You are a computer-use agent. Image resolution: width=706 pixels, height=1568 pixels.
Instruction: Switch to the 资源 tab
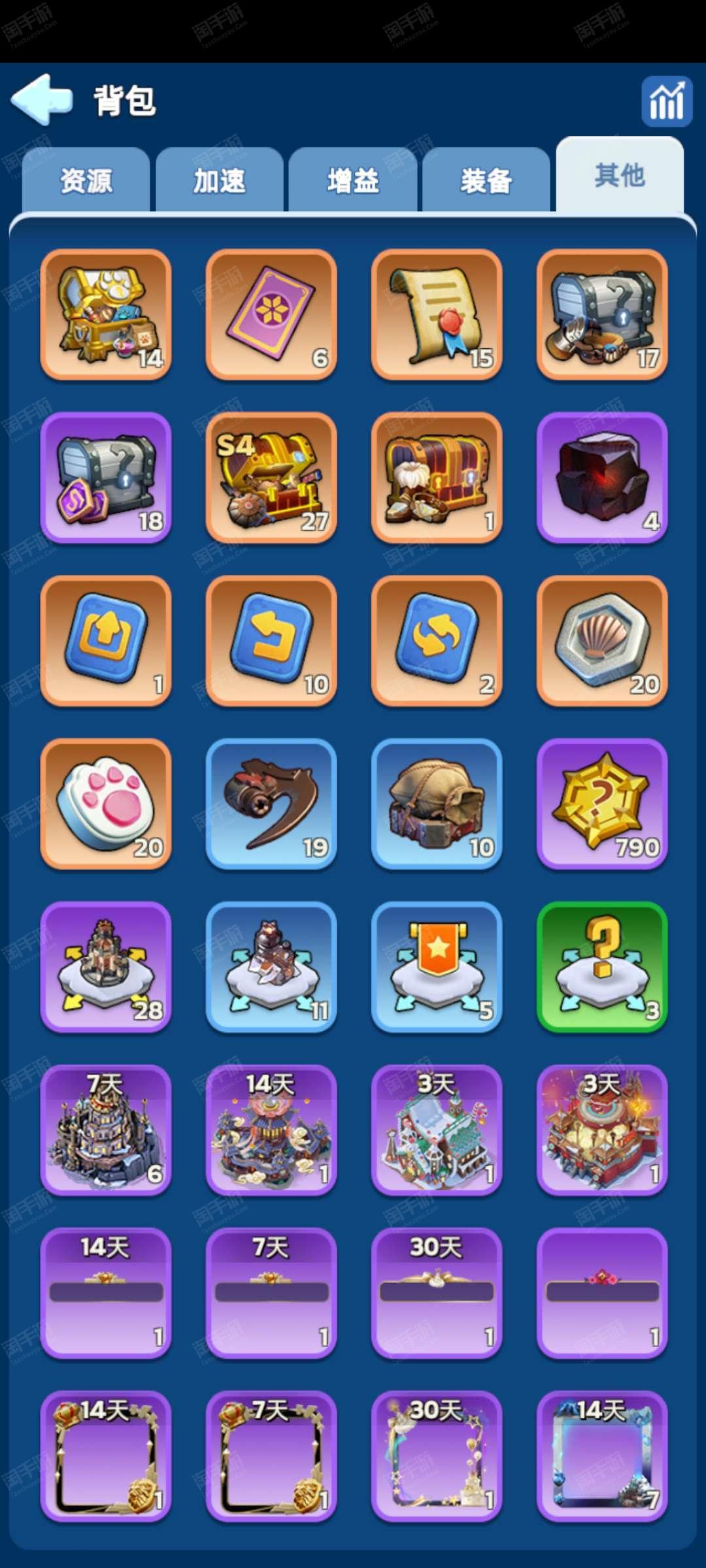(x=86, y=180)
